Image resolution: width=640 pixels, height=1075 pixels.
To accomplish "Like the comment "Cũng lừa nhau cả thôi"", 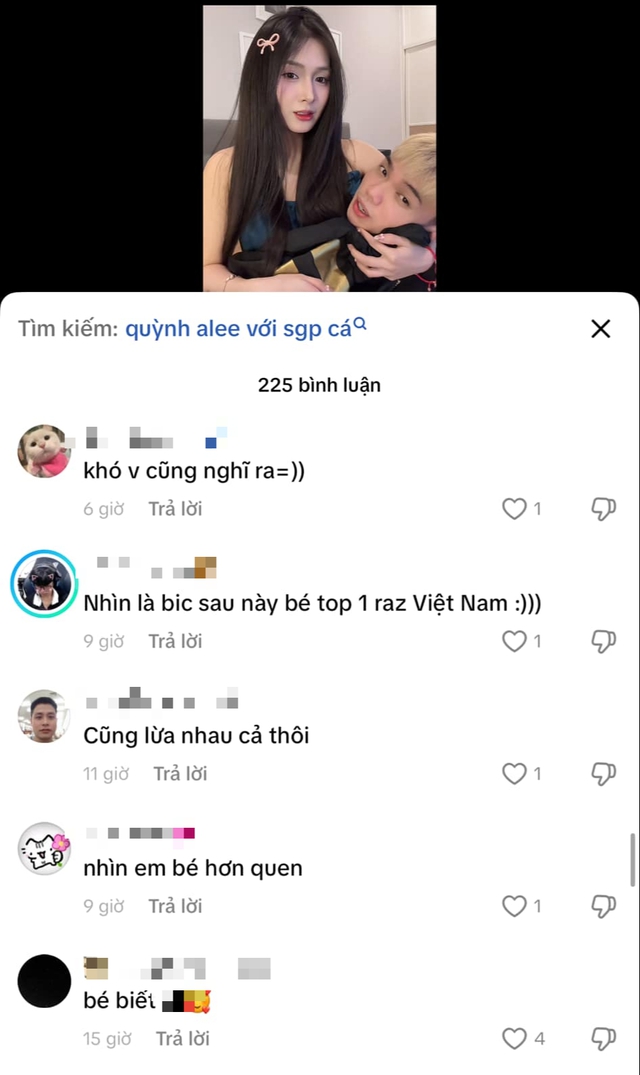I will (x=514, y=773).
